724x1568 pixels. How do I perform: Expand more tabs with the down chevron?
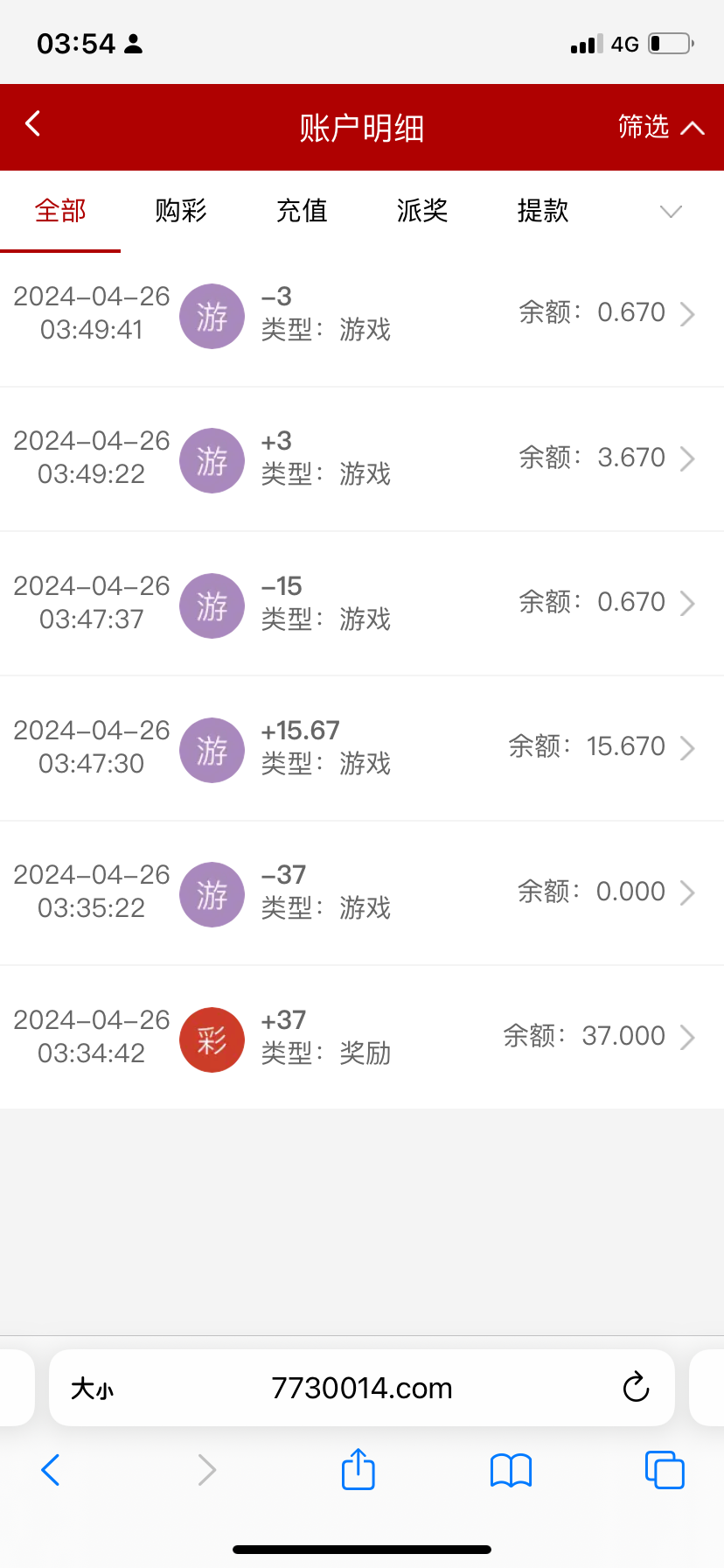671,212
